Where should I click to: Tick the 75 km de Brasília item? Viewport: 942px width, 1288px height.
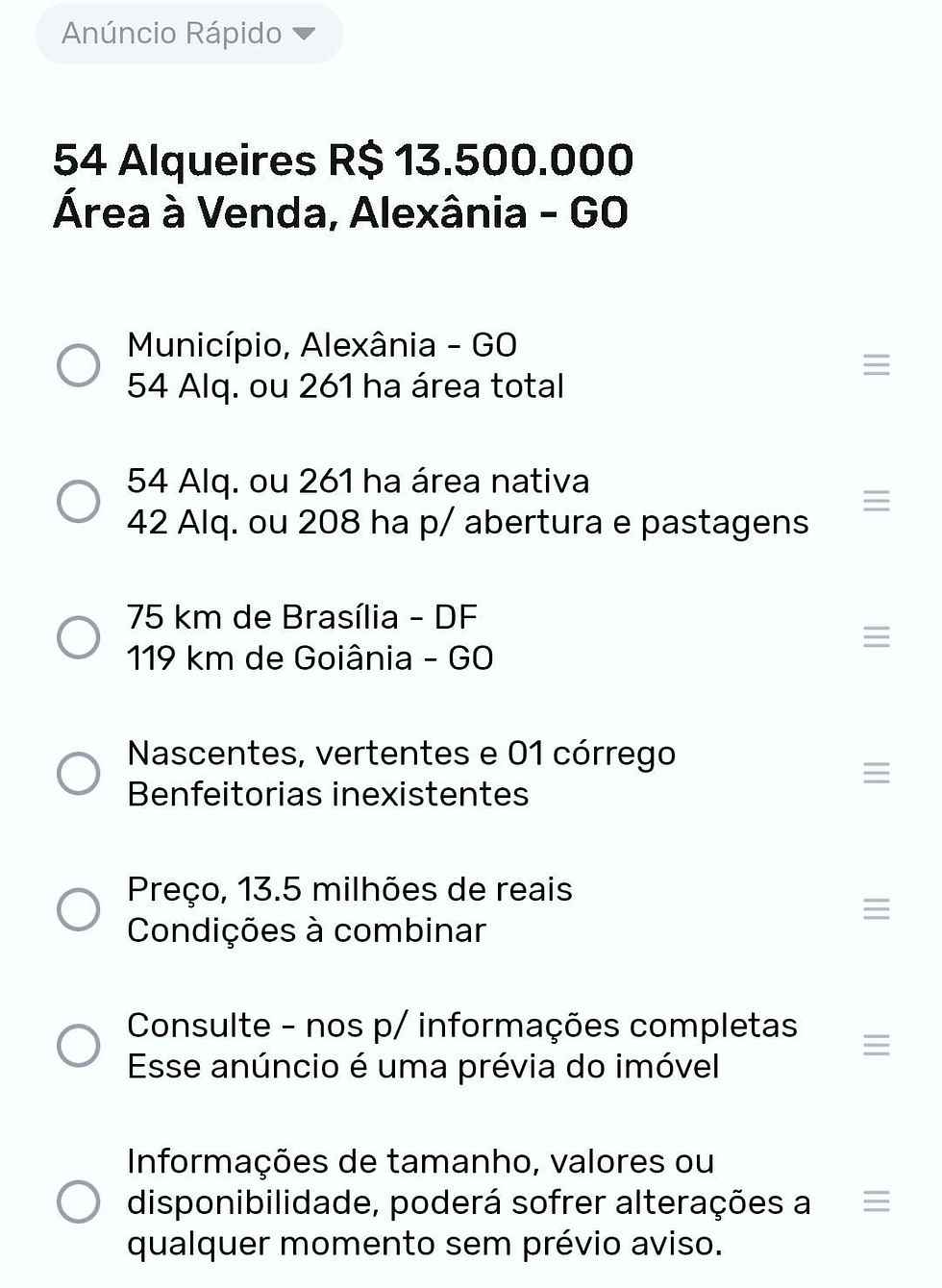tap(79, 637)
